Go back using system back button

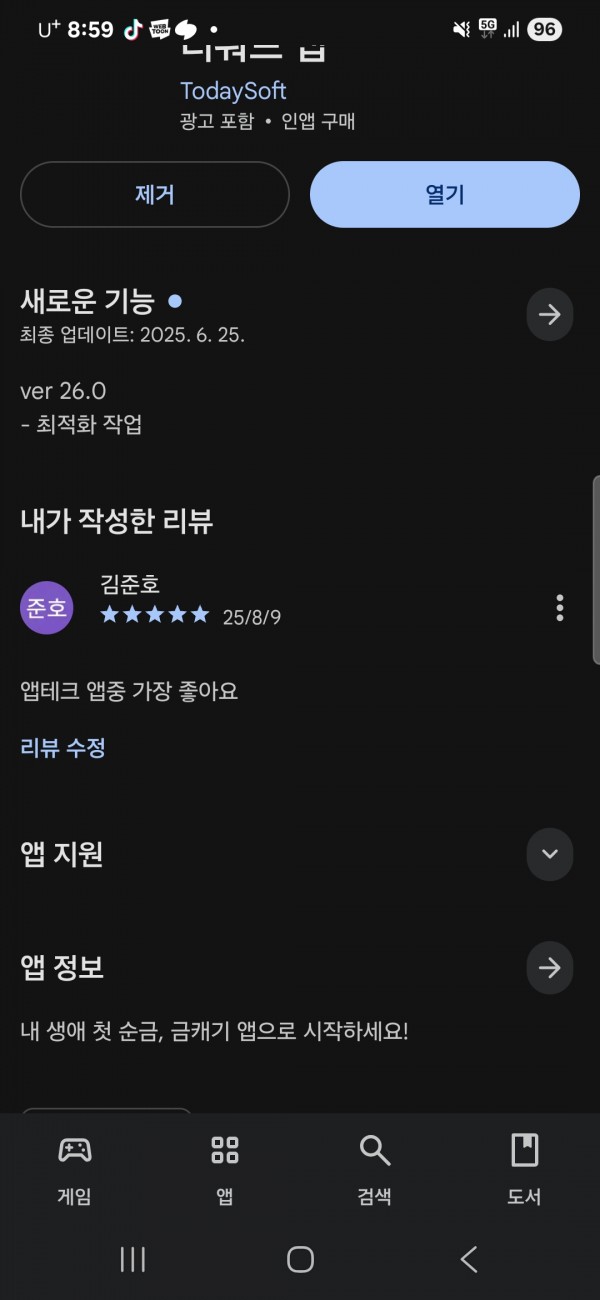coord(468,1259)
